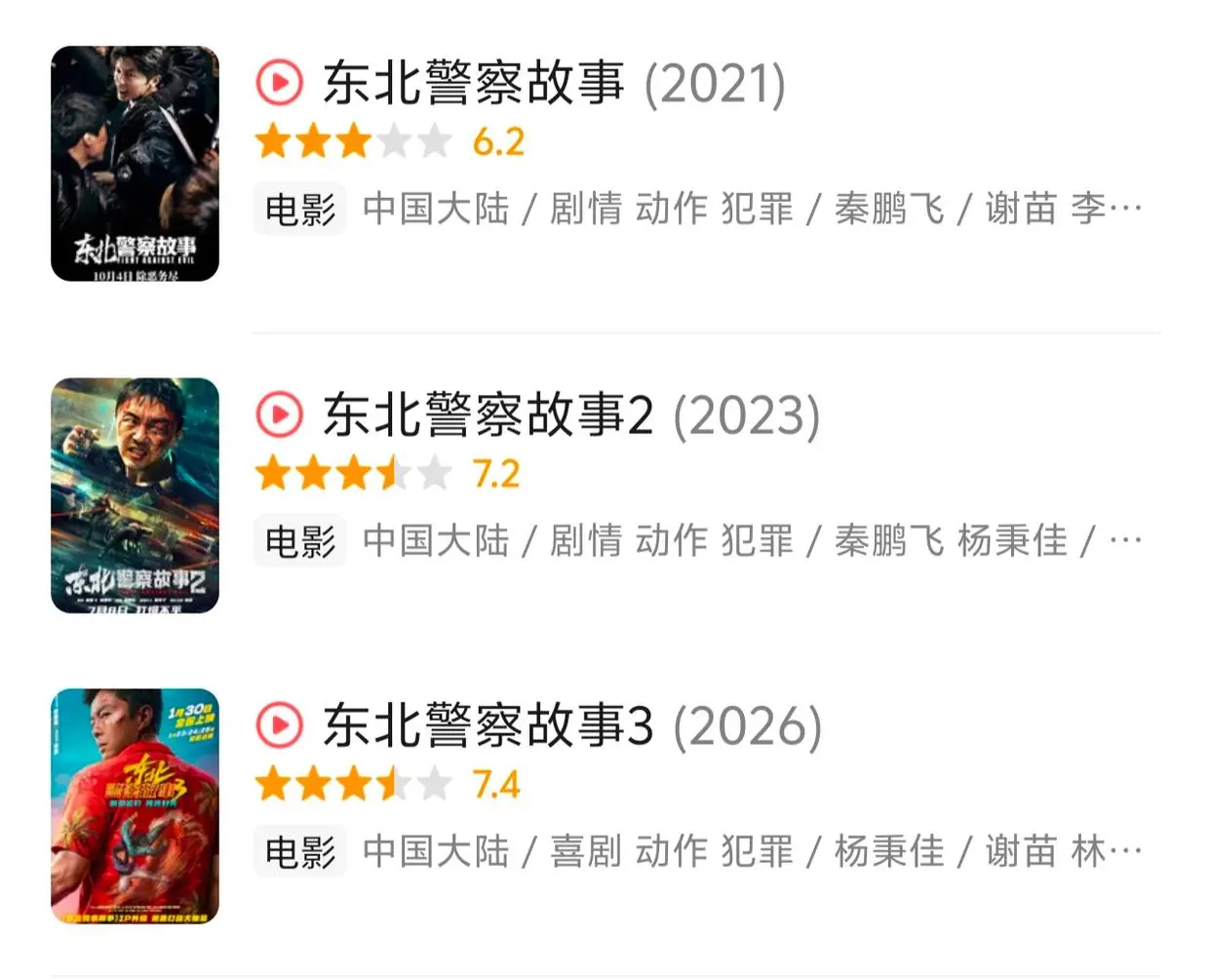Image resolution: width=1211 pixels, height=980 pixels.
Task: Tap the play icon beside 东北警察故事2
Action: (280, 415)
